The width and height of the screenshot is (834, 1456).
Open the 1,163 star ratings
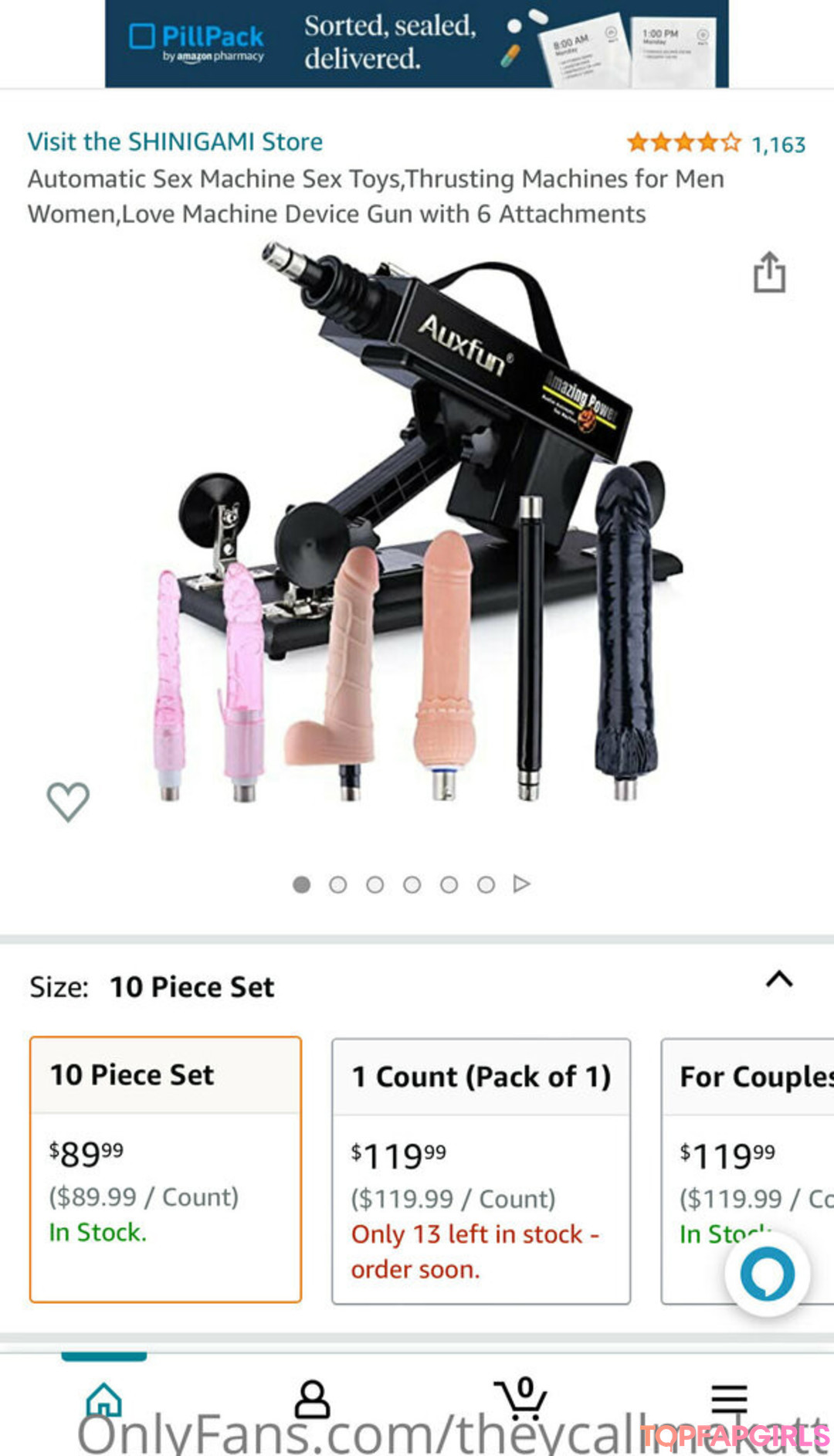coord(716,144)
